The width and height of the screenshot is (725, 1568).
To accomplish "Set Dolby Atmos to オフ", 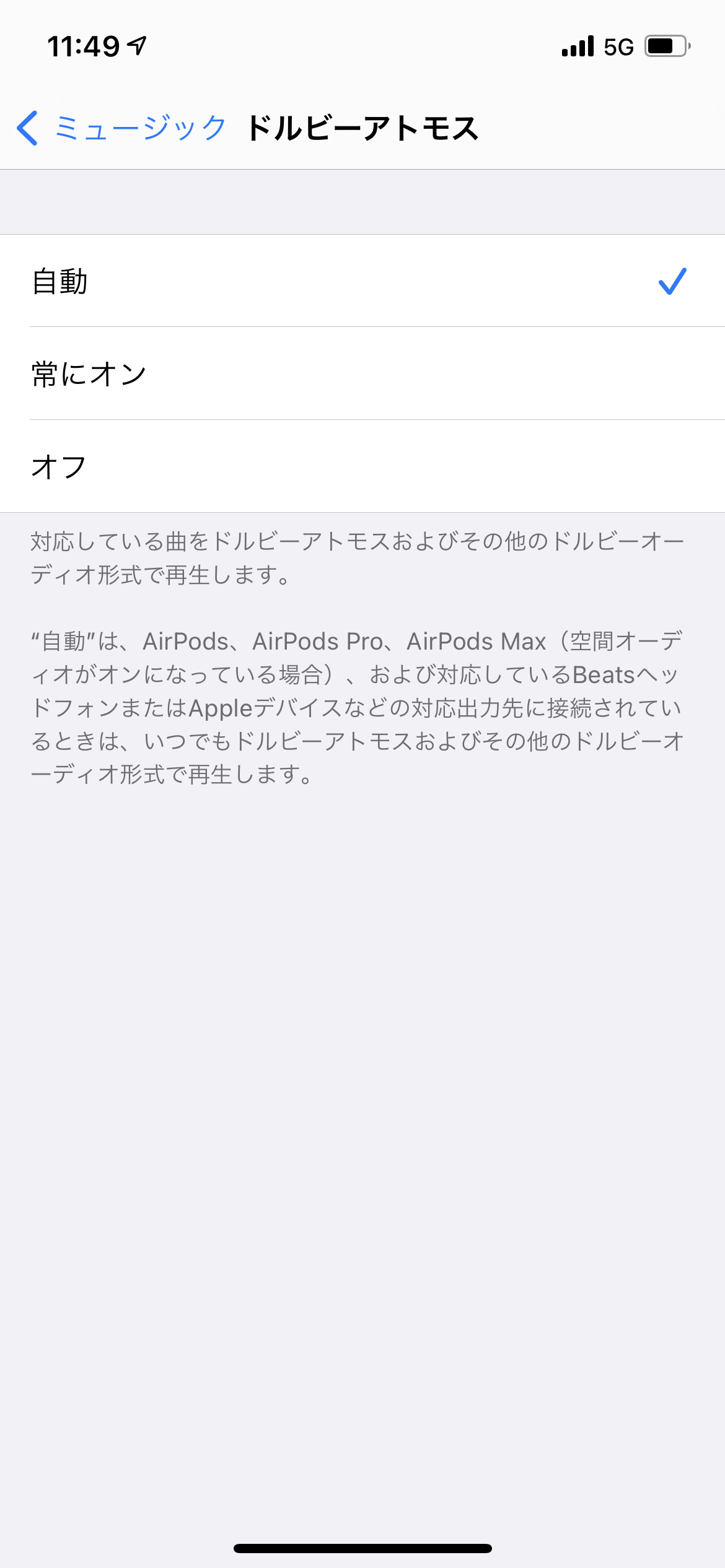I will pyautogui.click(x=362, y=466).
